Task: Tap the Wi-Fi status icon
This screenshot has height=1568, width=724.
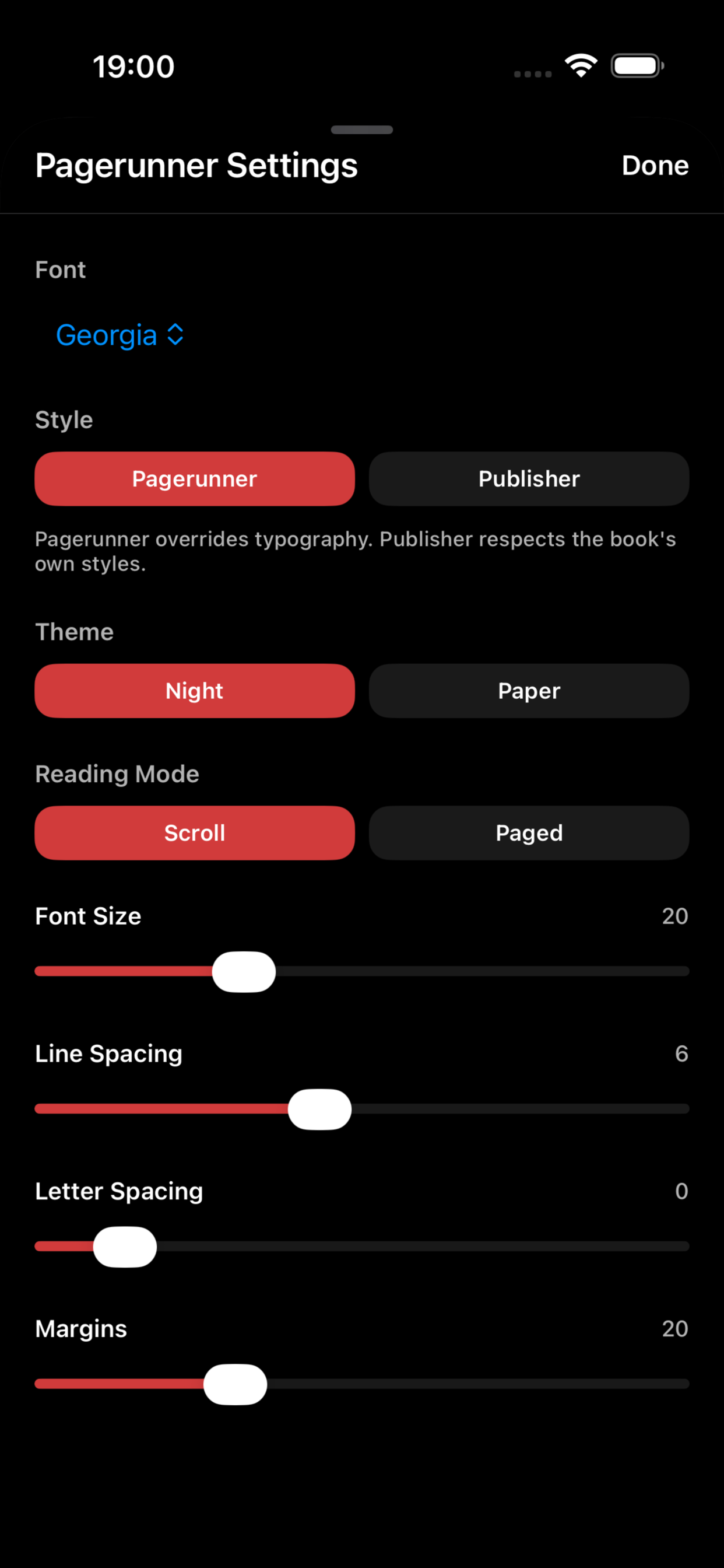Action: (580, 65)
